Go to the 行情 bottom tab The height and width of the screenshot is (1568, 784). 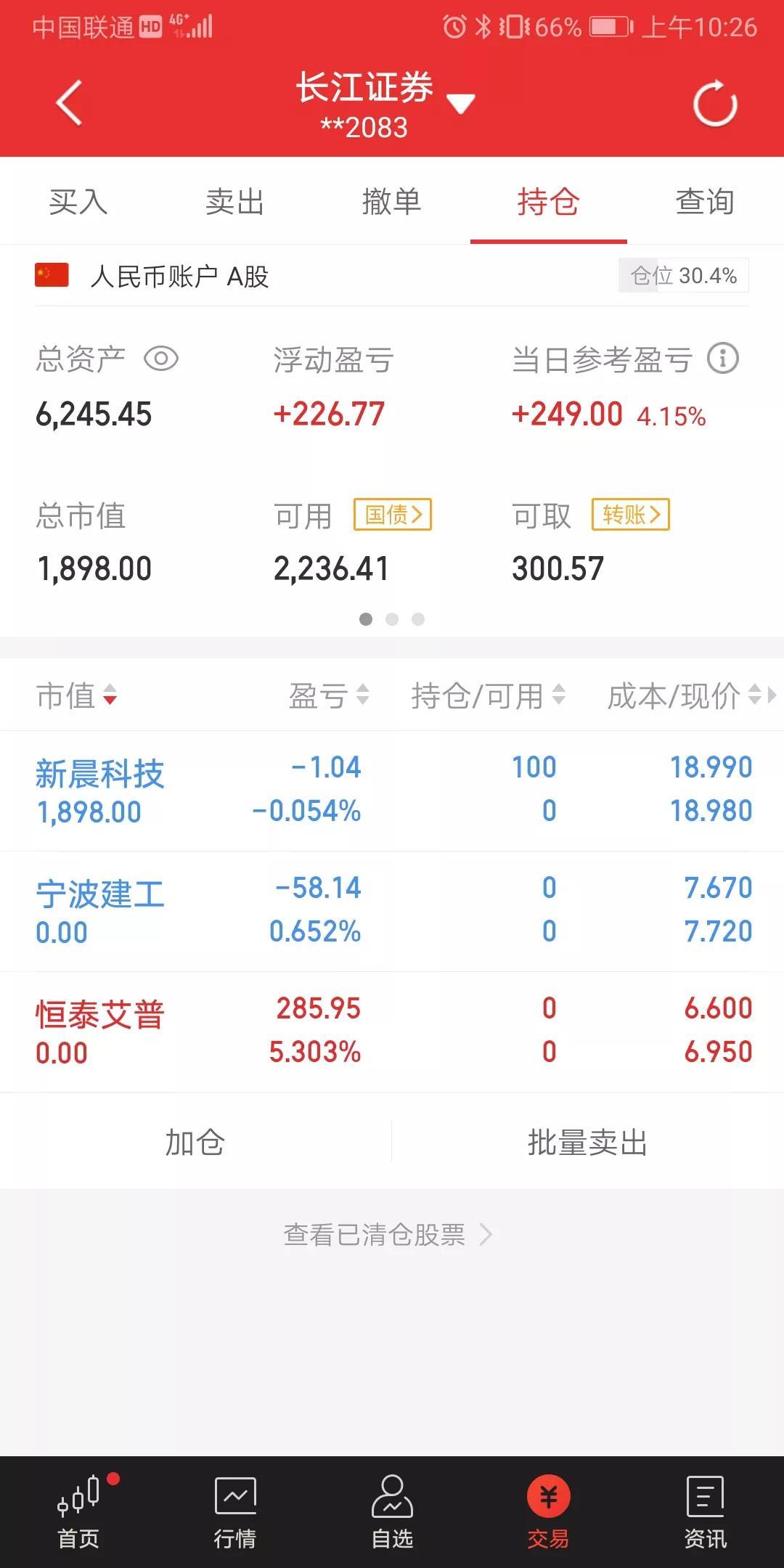[x=235, y=1512]
